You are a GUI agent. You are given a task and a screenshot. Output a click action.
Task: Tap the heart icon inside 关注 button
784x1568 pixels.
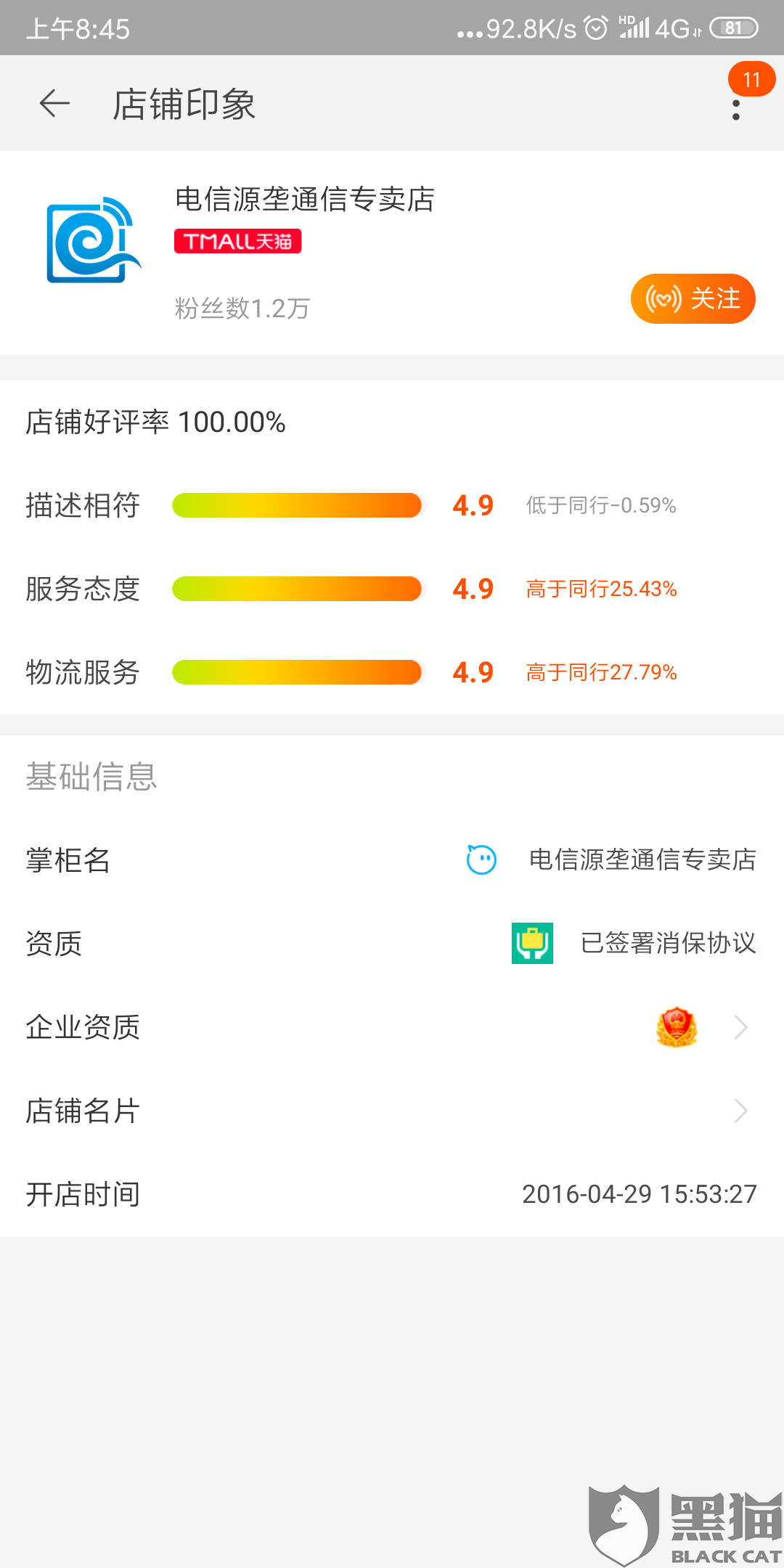tap(664, 298)
